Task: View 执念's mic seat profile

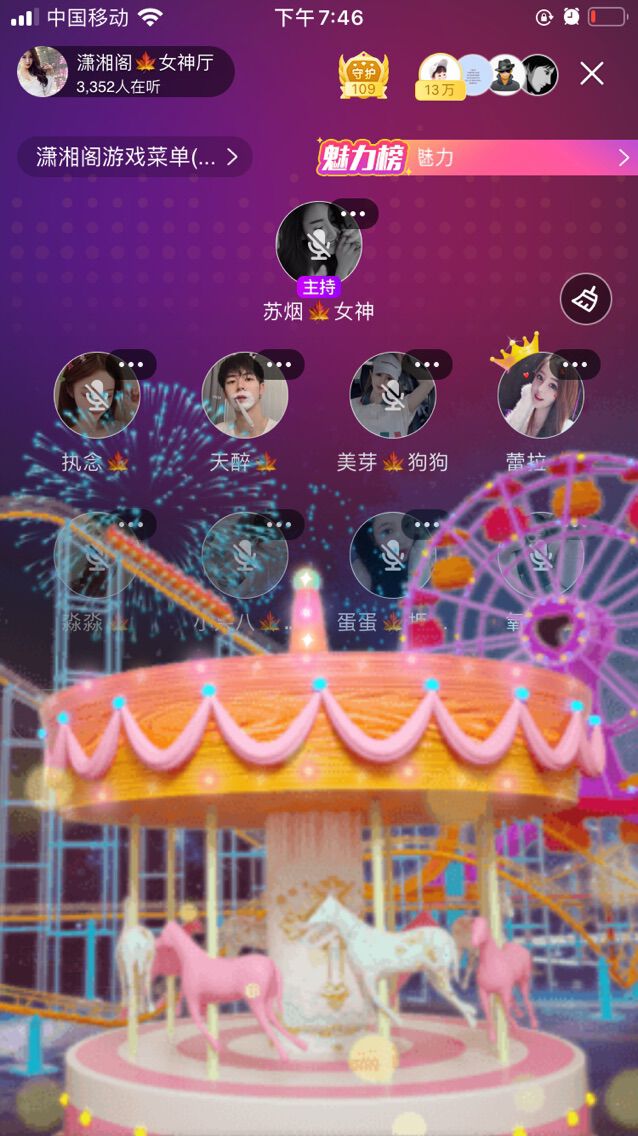Action: click(x=96, y=396)
